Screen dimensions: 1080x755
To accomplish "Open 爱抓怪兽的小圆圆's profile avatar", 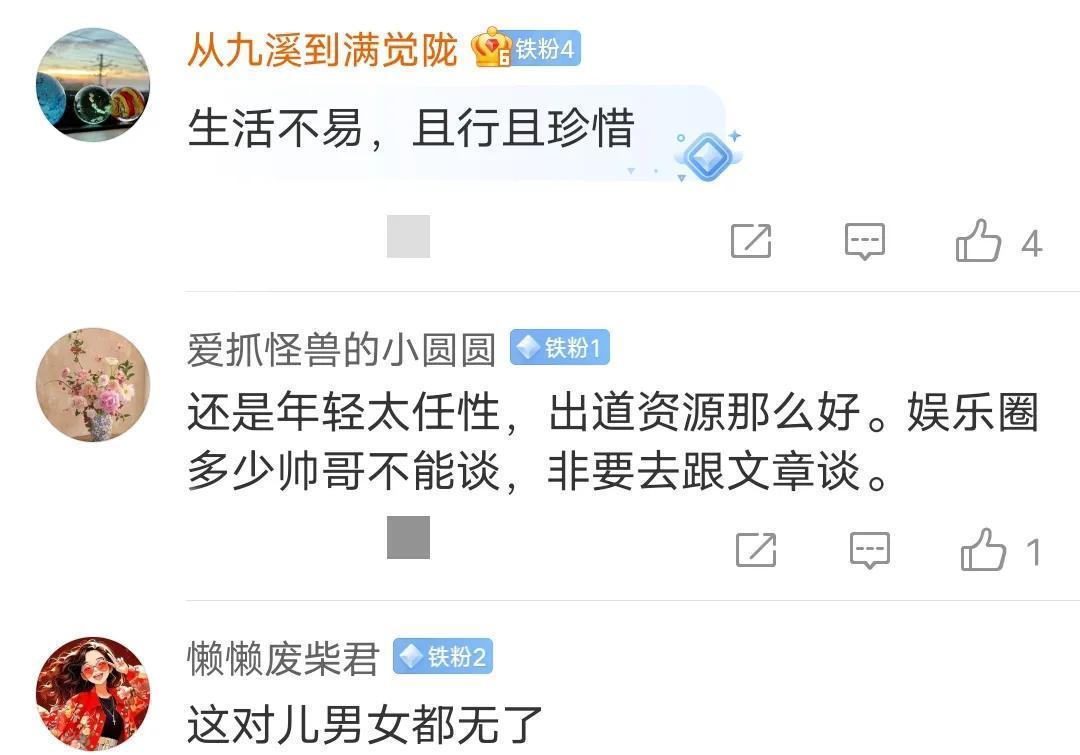I will coord(92,385).
